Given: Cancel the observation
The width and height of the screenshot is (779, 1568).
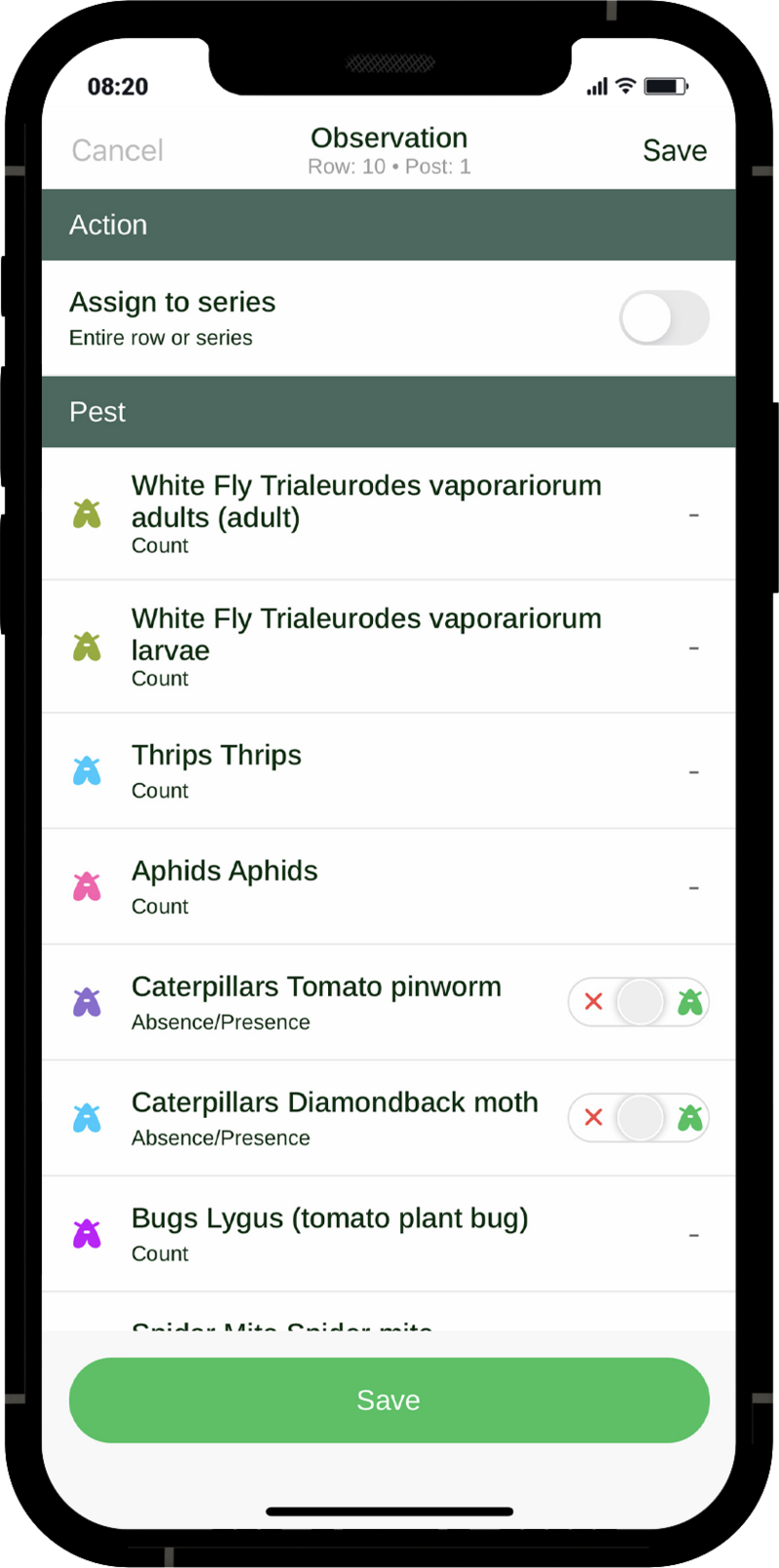Looking at the screenshot, I should [117, 151].
